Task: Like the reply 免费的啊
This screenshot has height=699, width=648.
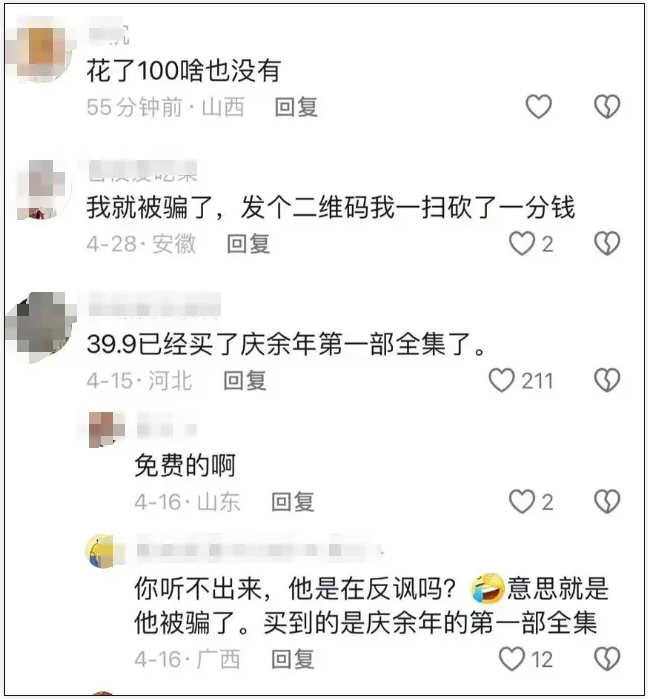Action: click(x=521, y=501)
